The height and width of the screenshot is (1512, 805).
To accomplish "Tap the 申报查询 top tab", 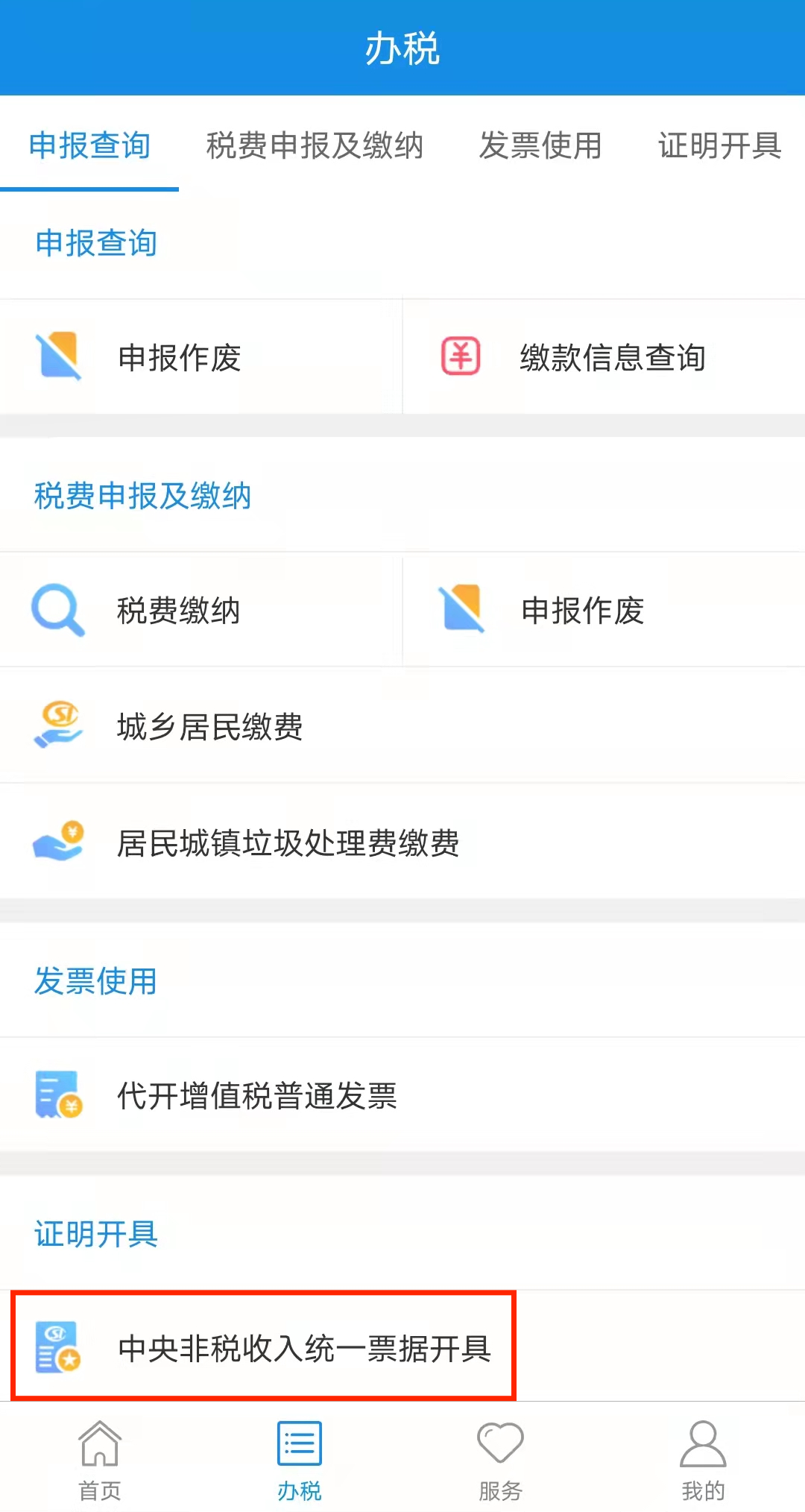I will [x=89, y=145].
